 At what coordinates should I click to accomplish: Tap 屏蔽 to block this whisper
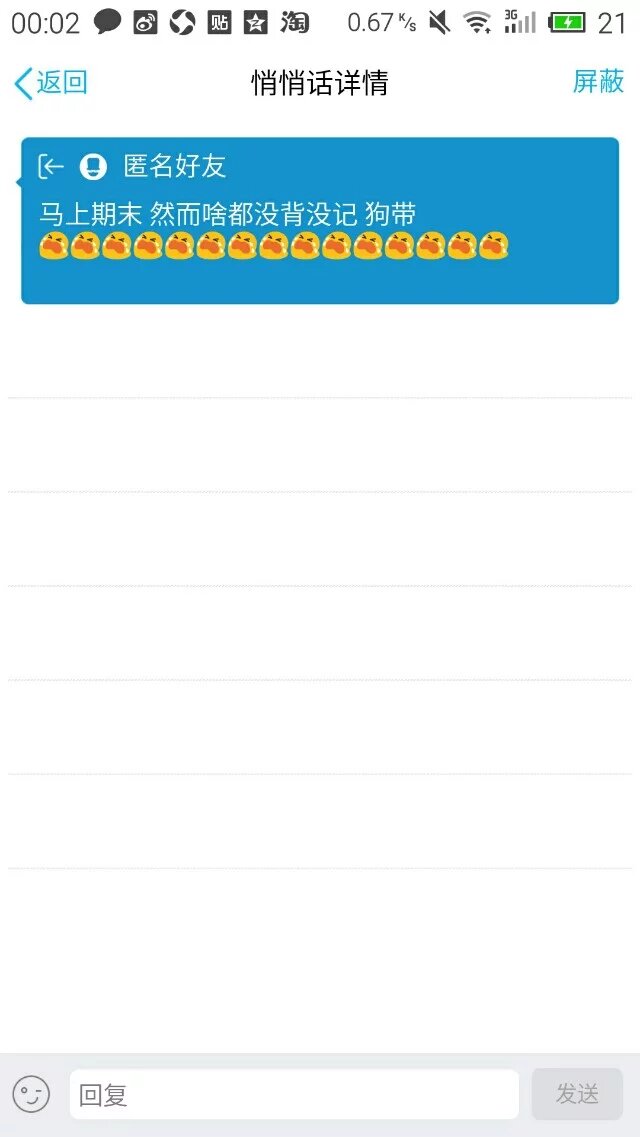598,82
